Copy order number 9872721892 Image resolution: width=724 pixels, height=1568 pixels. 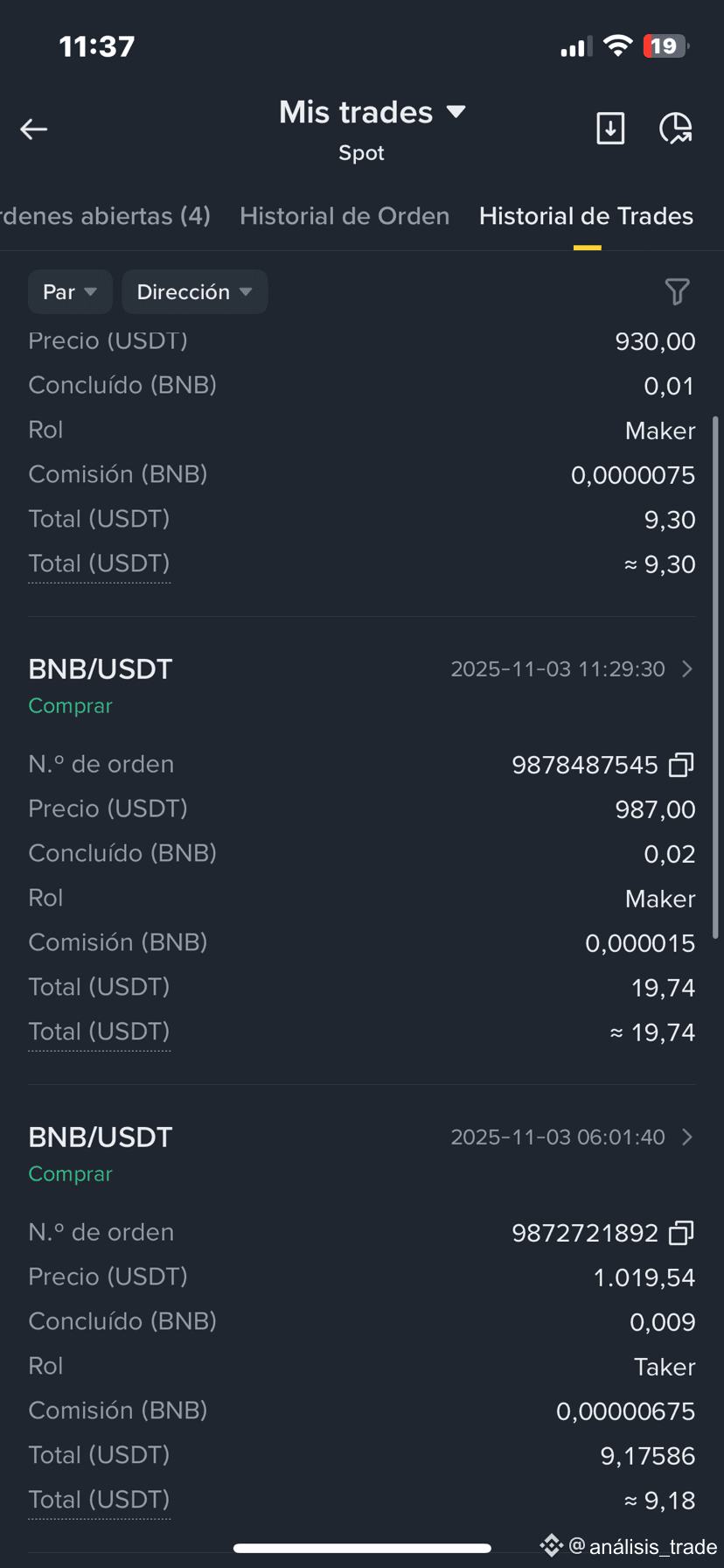coord(681,1234)
